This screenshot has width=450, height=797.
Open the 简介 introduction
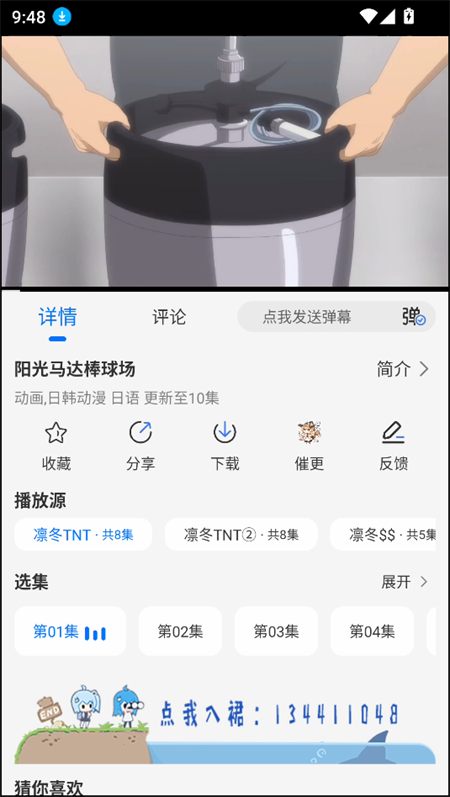[x=403, y=369]
